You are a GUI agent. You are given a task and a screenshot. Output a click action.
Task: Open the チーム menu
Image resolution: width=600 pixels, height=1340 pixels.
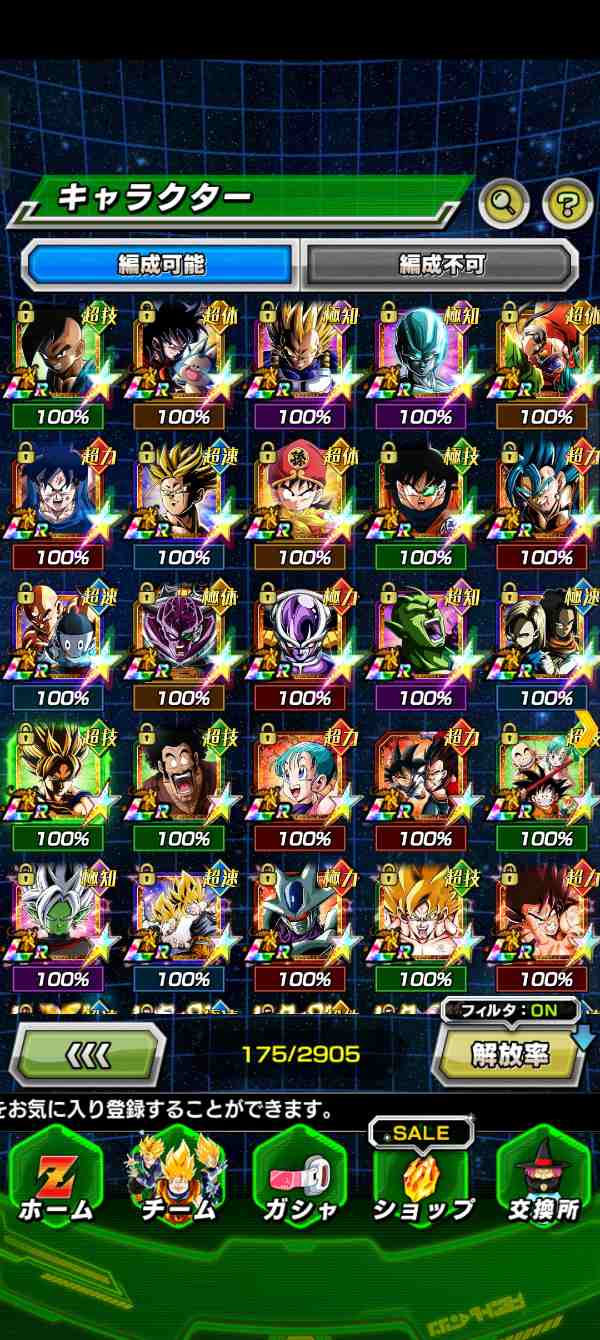click(177, 1180)
